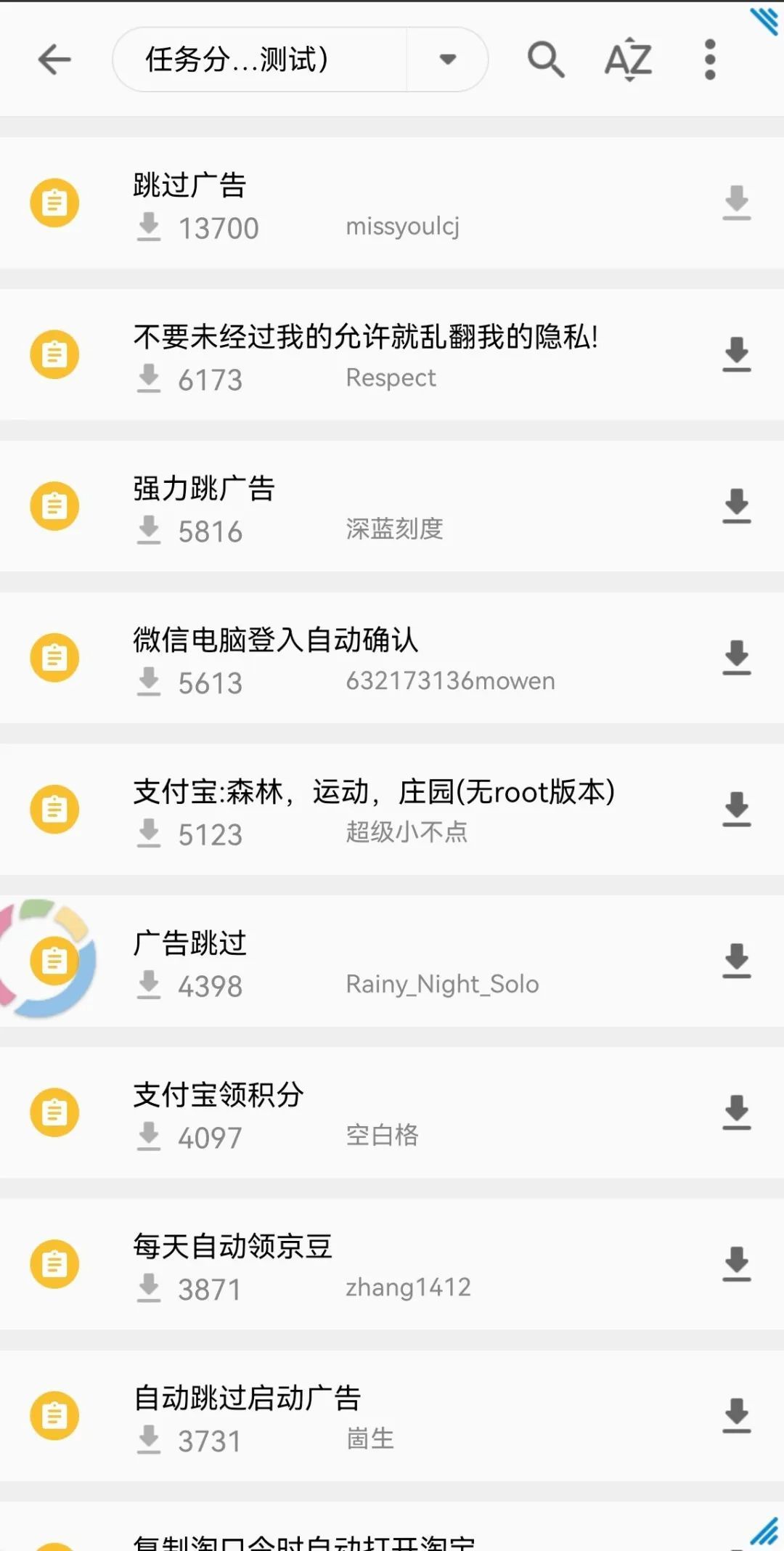Download the 广告跳过 task

[x=736, y=961]
